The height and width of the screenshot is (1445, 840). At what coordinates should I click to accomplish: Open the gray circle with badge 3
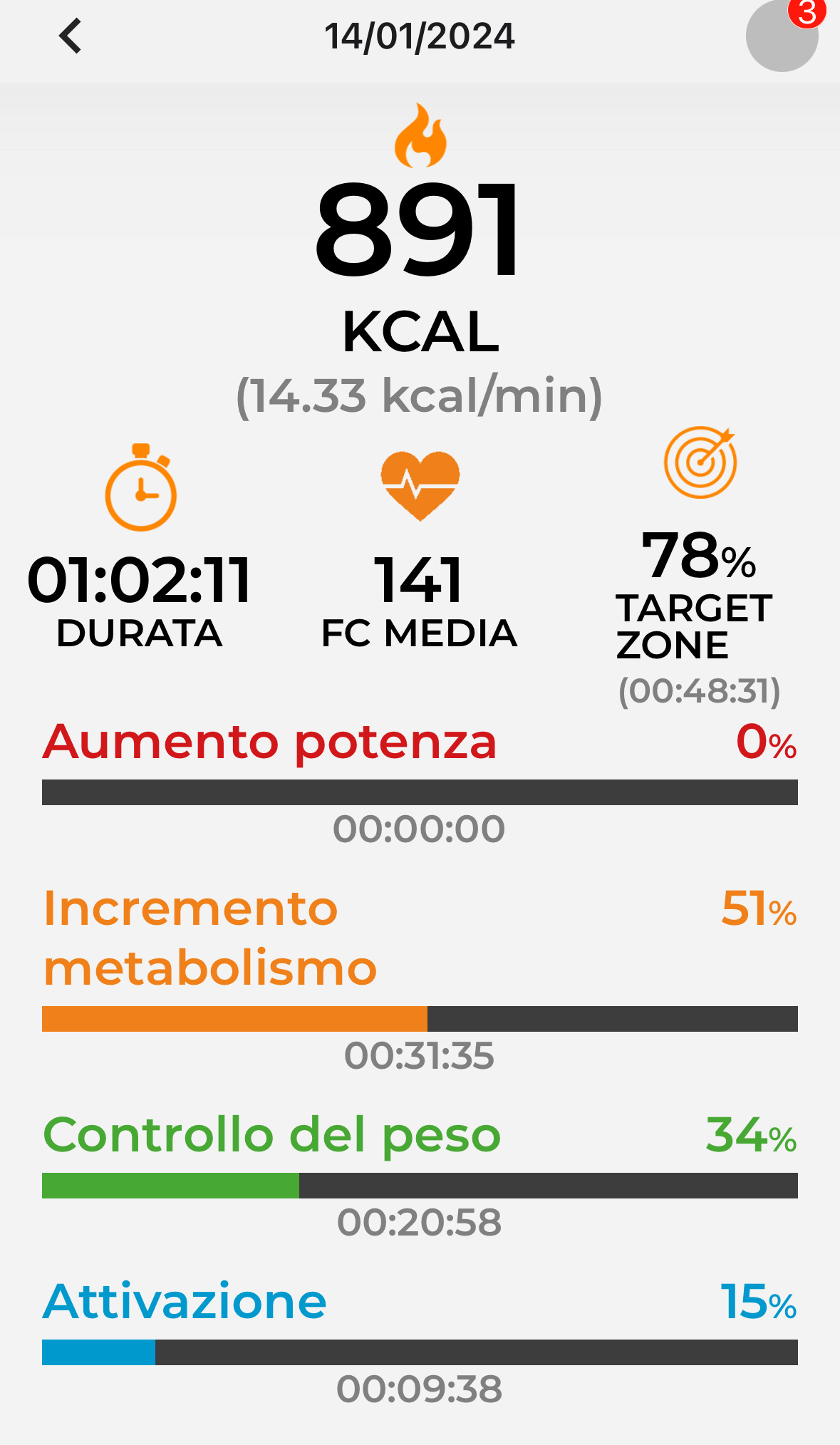(x=782, y=36)
